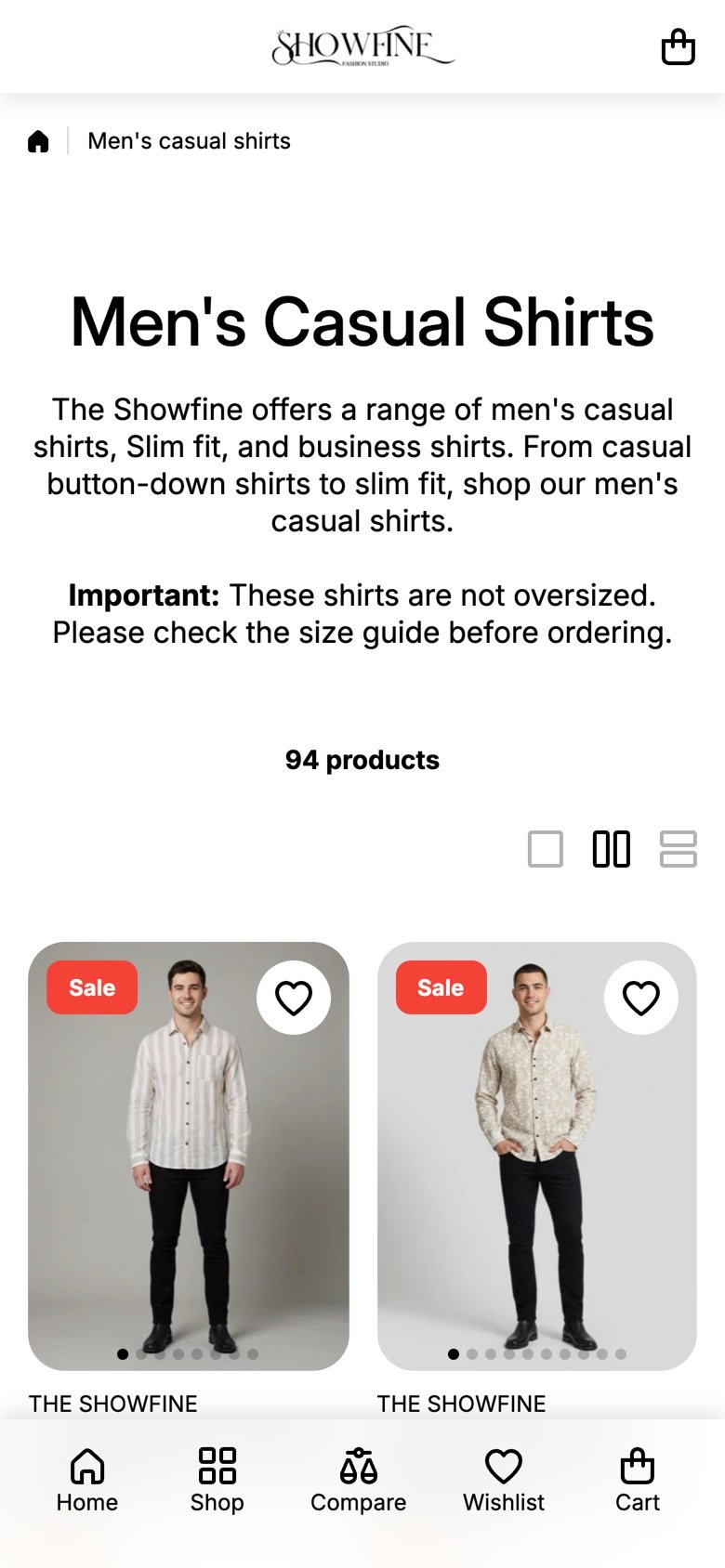Open the Cart tab
Viewport: 725px width, 1568px height.
pos(638,1481)
